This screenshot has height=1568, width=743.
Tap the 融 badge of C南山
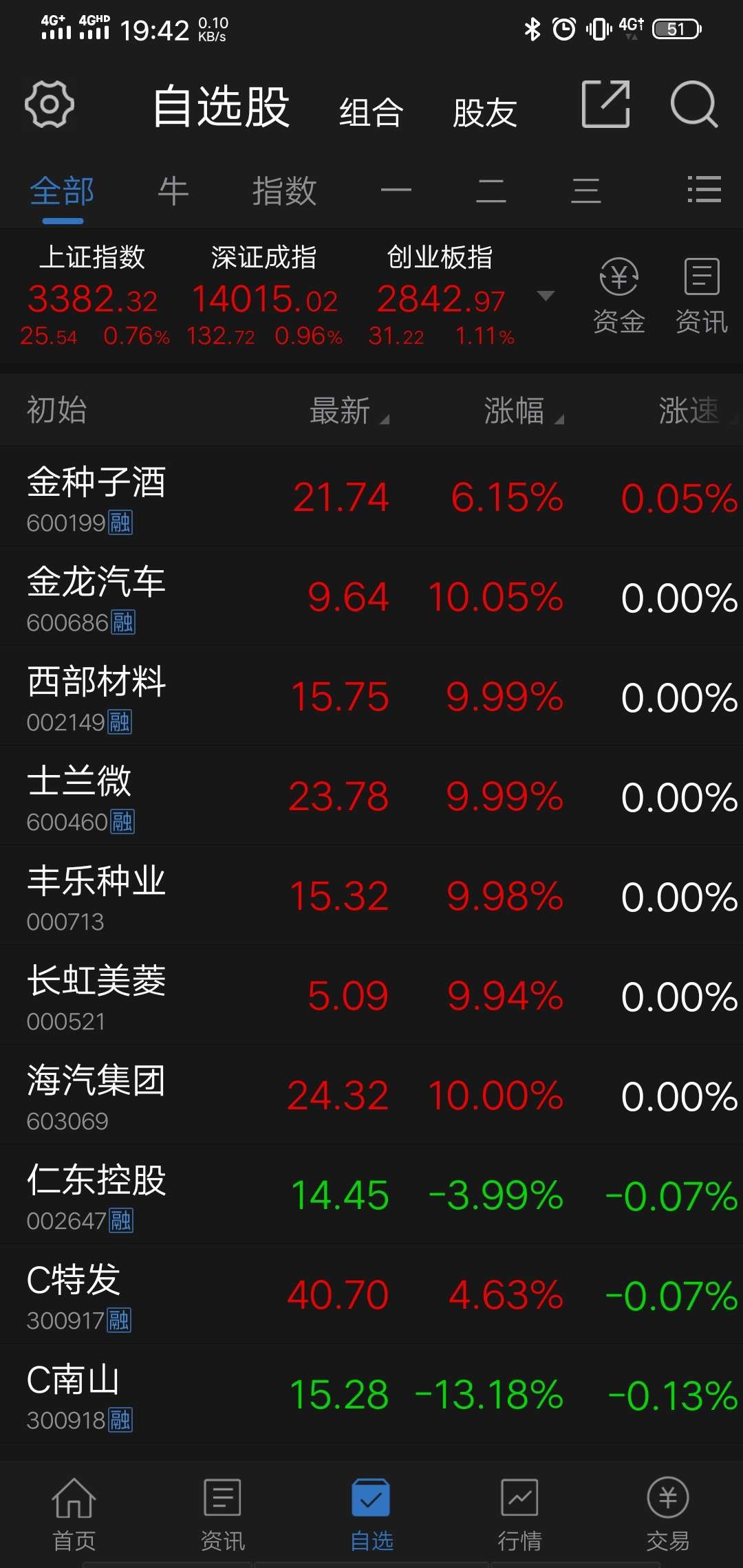pyautogui.click(x=121, y=1421)
